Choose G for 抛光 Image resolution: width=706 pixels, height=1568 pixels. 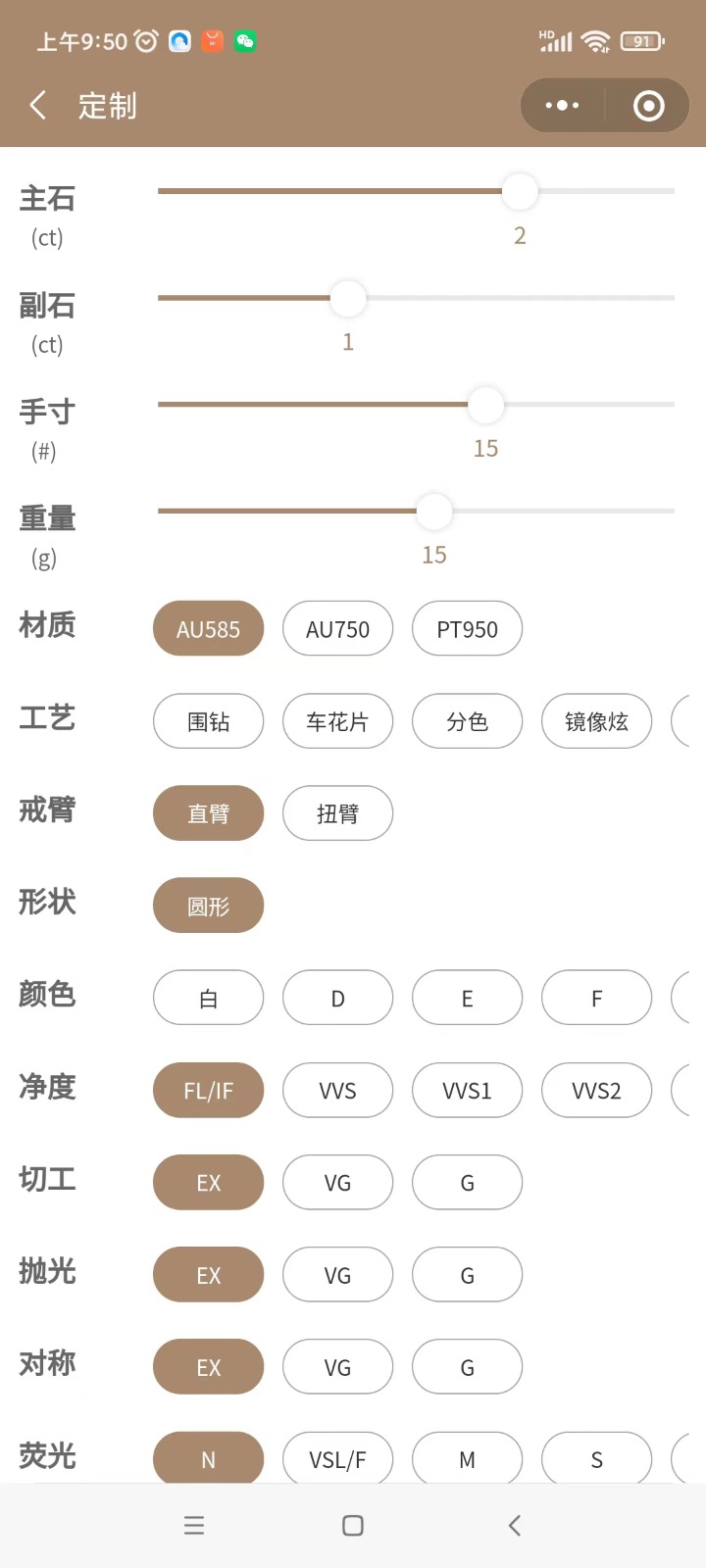[x=467, y=1275]
